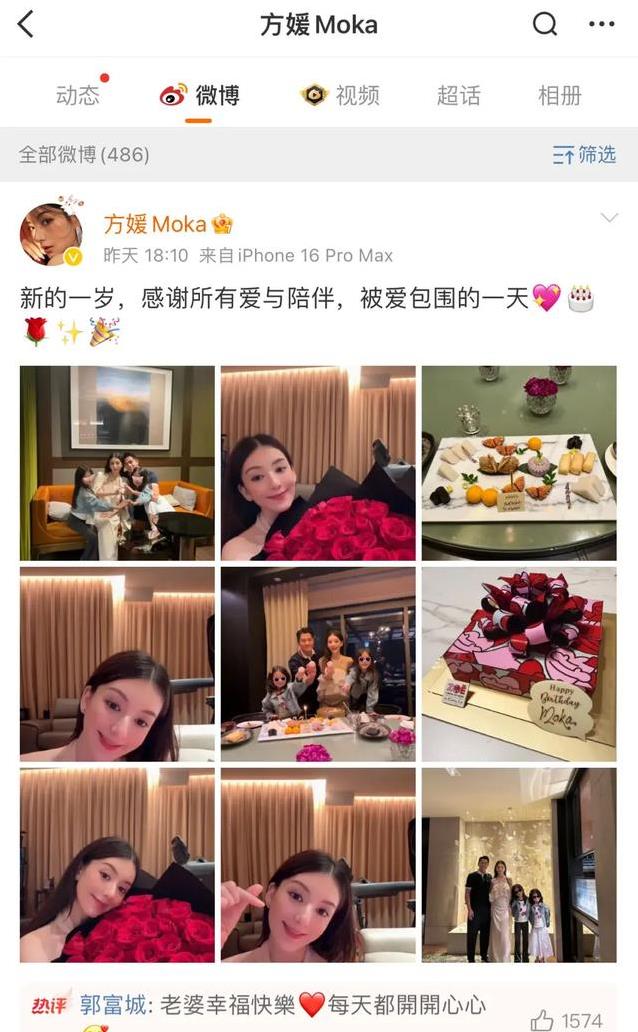
Task: Go back using the top-left arrow
Action: click(26, 25)
